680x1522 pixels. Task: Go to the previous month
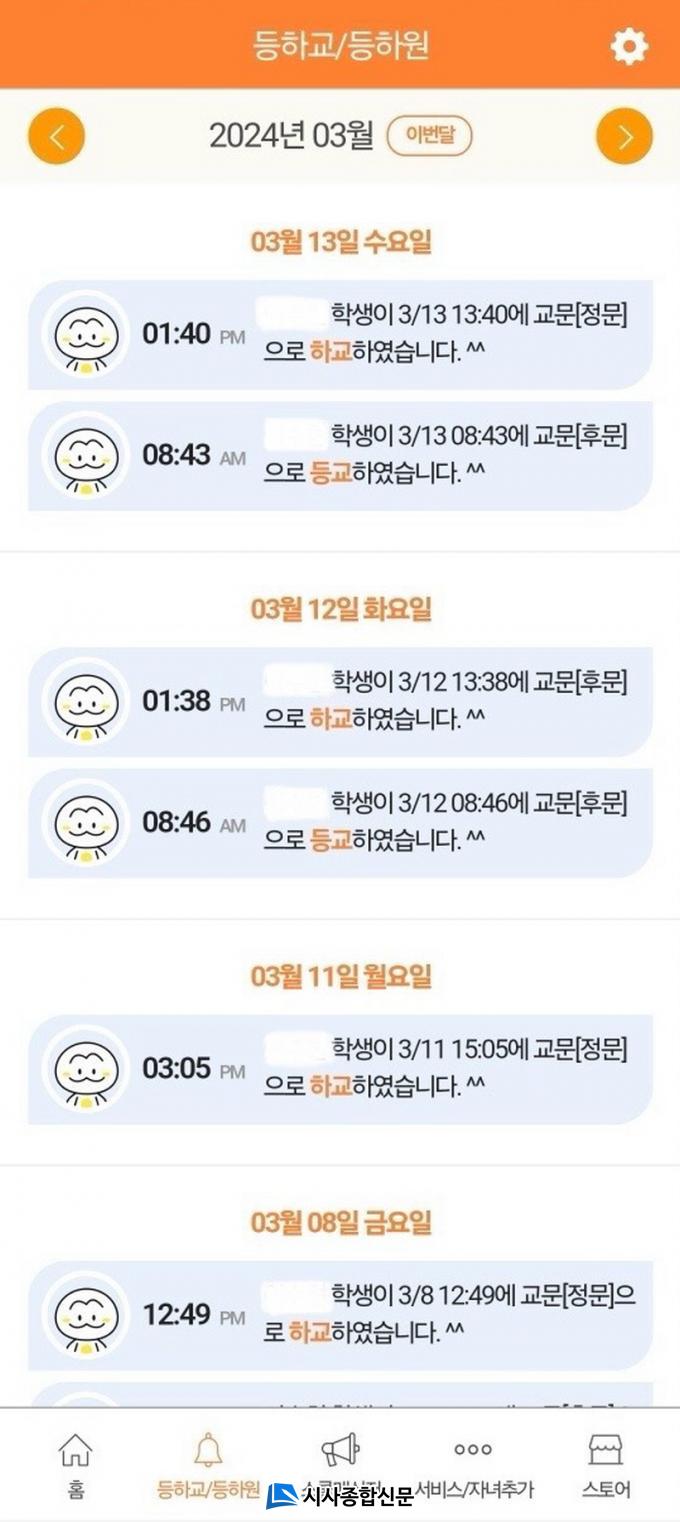click(56, 137)
